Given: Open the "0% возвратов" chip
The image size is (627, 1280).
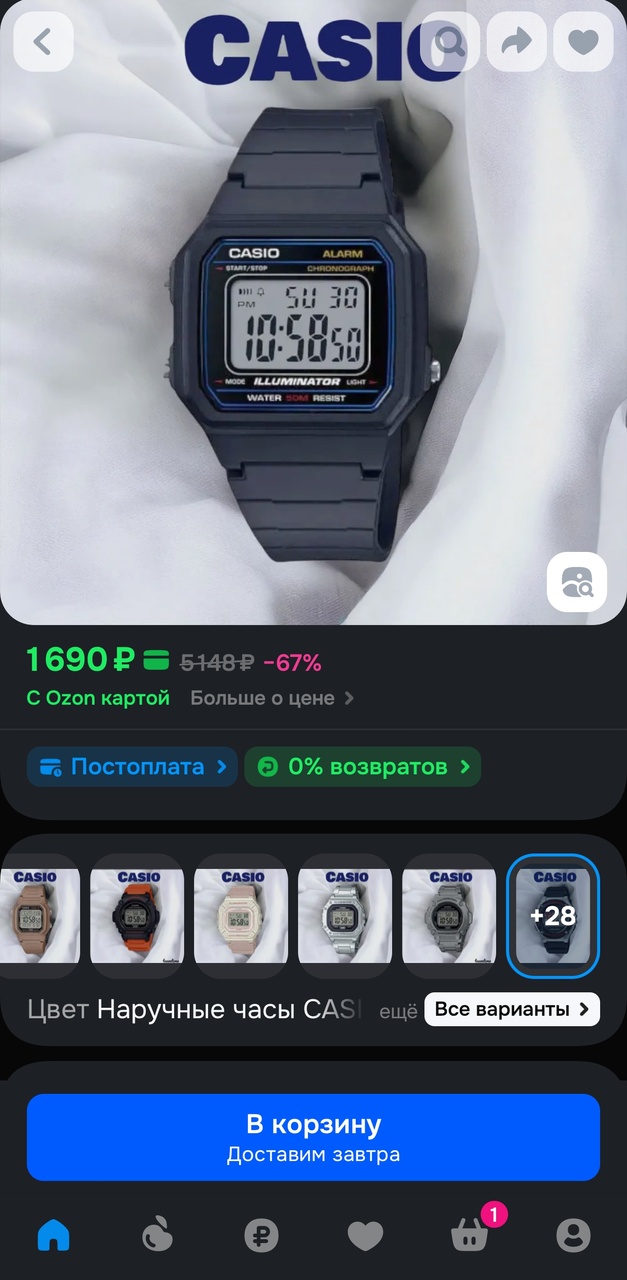Looking at the screenshot, I should pos(363,767).
